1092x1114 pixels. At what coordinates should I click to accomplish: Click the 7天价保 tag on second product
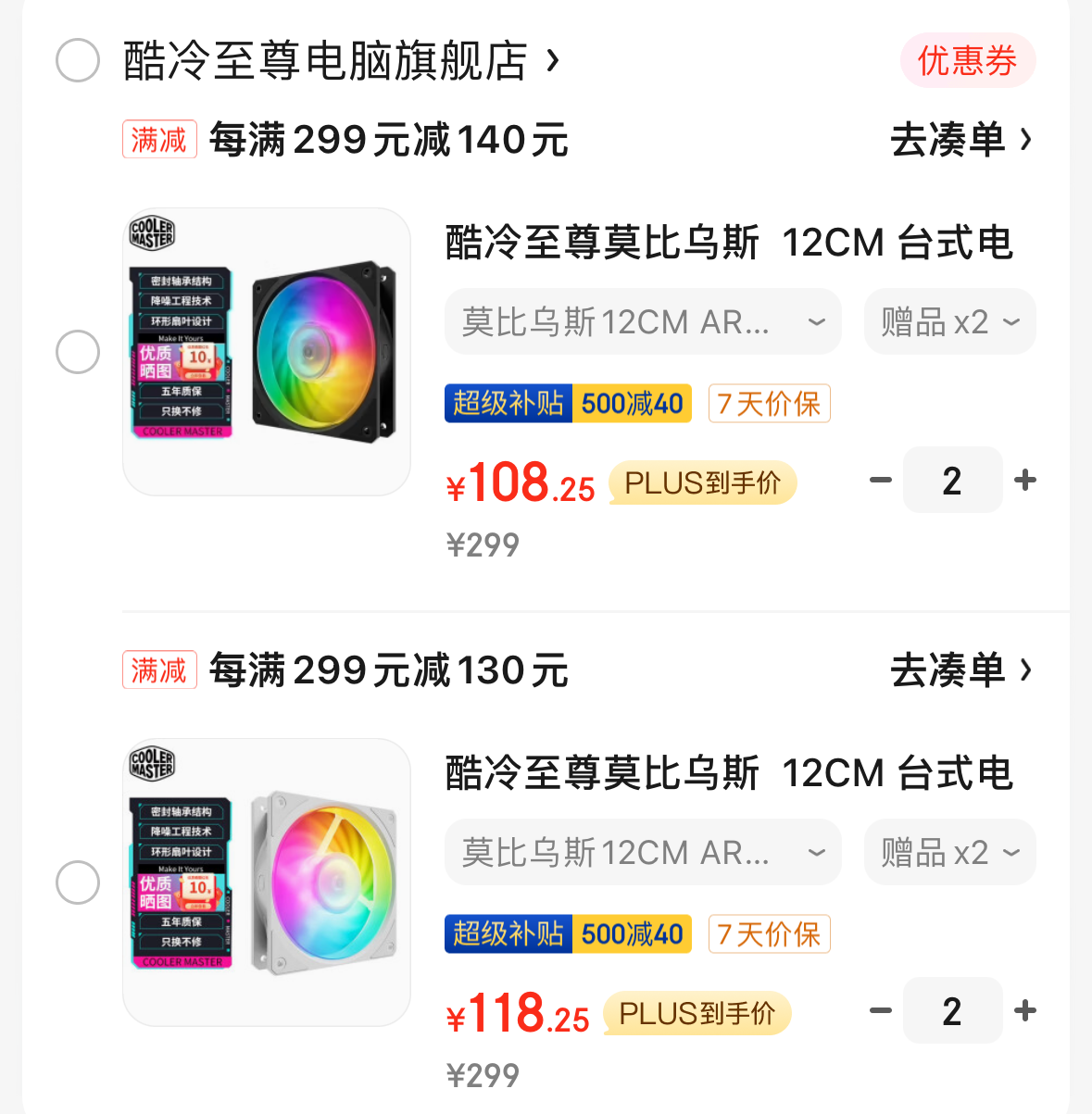(x=769, y=933)
